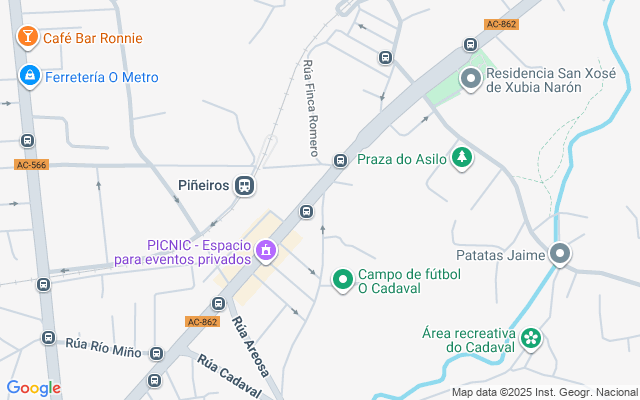The height and width of the screenshot is (400, 640).
Task: Select the Piñeiros train station icon
Action: [244, 185]
